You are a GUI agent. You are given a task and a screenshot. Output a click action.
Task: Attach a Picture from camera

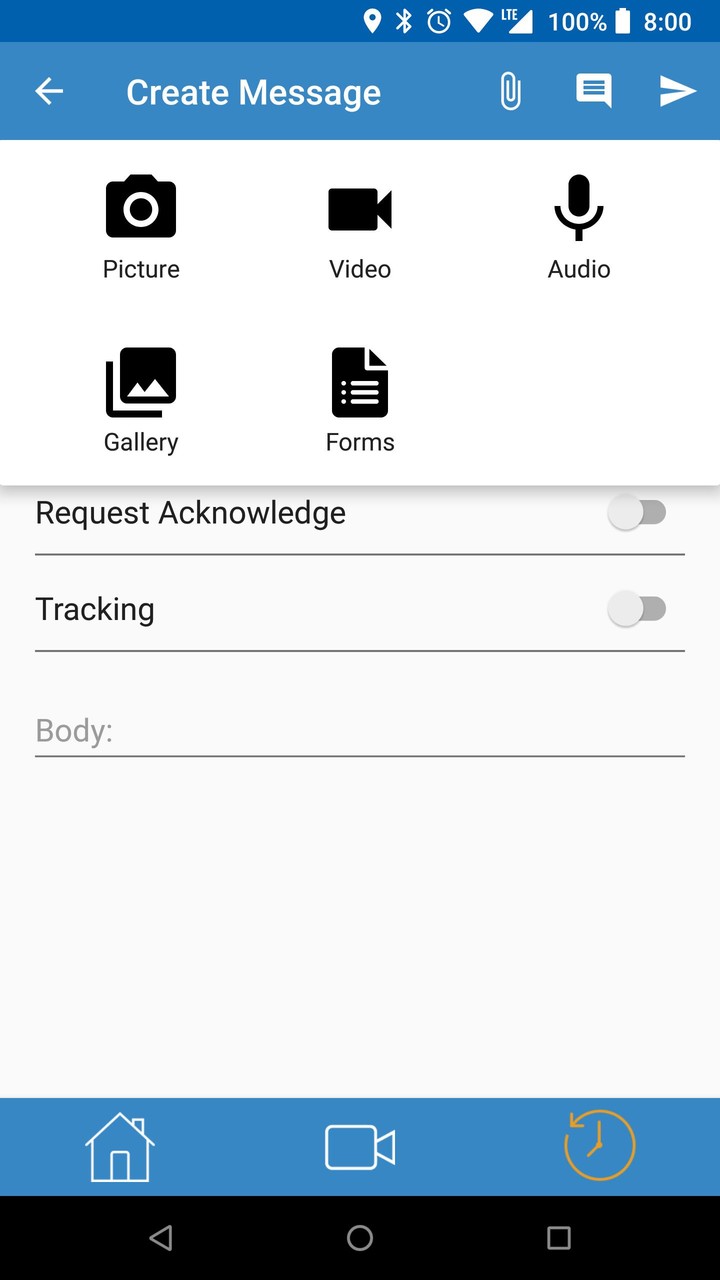[x=141, y=226]
